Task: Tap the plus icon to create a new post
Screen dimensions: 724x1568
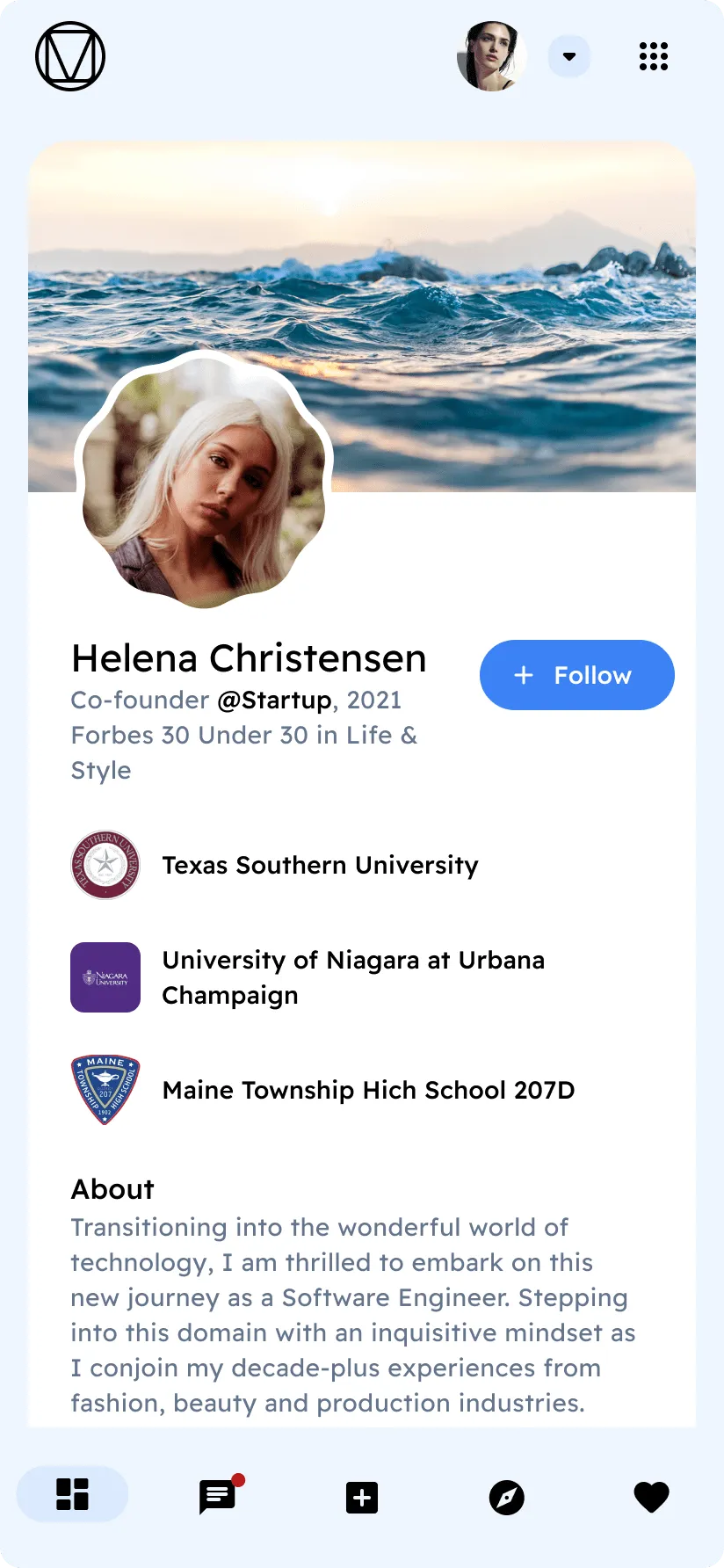Action: (362, 1497)
